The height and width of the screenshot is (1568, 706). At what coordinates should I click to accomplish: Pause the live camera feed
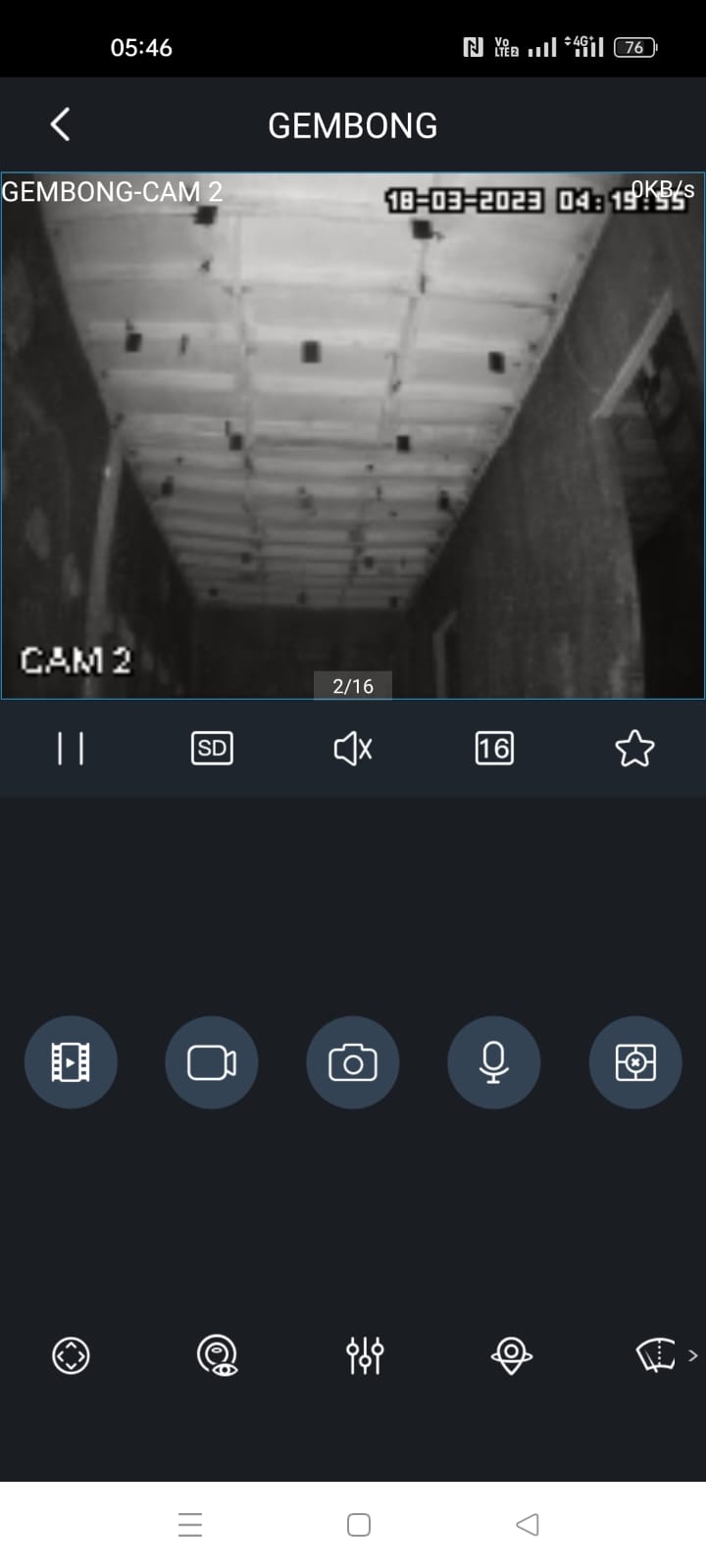coord(71,749)
